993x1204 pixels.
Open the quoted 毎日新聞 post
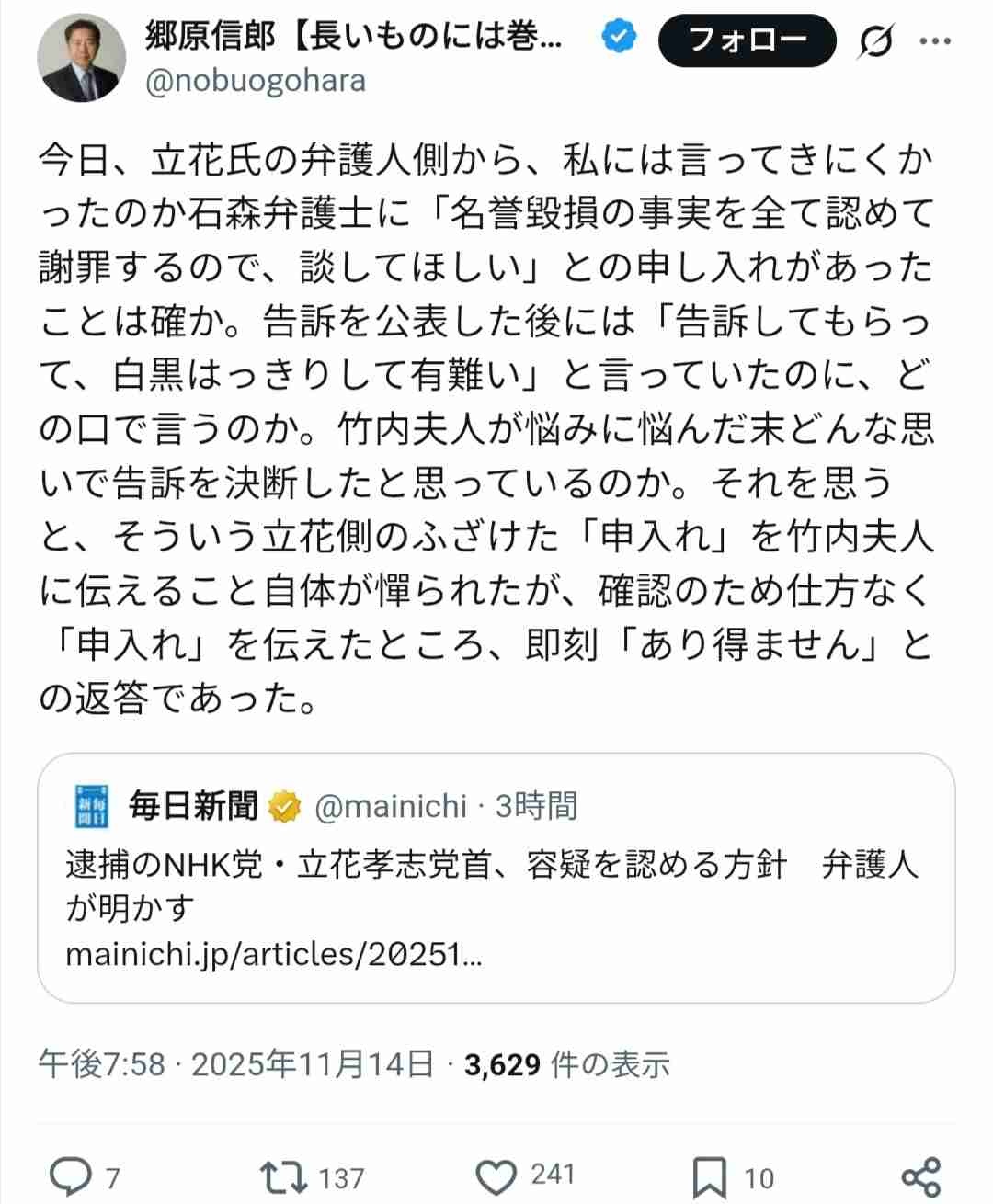496,878
